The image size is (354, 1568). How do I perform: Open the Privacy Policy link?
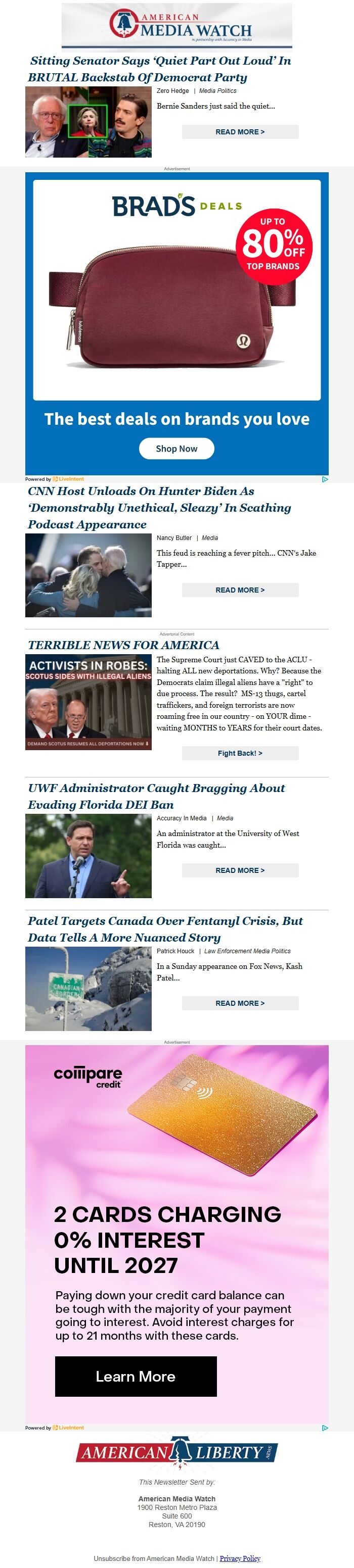[x=240, y=1558]
